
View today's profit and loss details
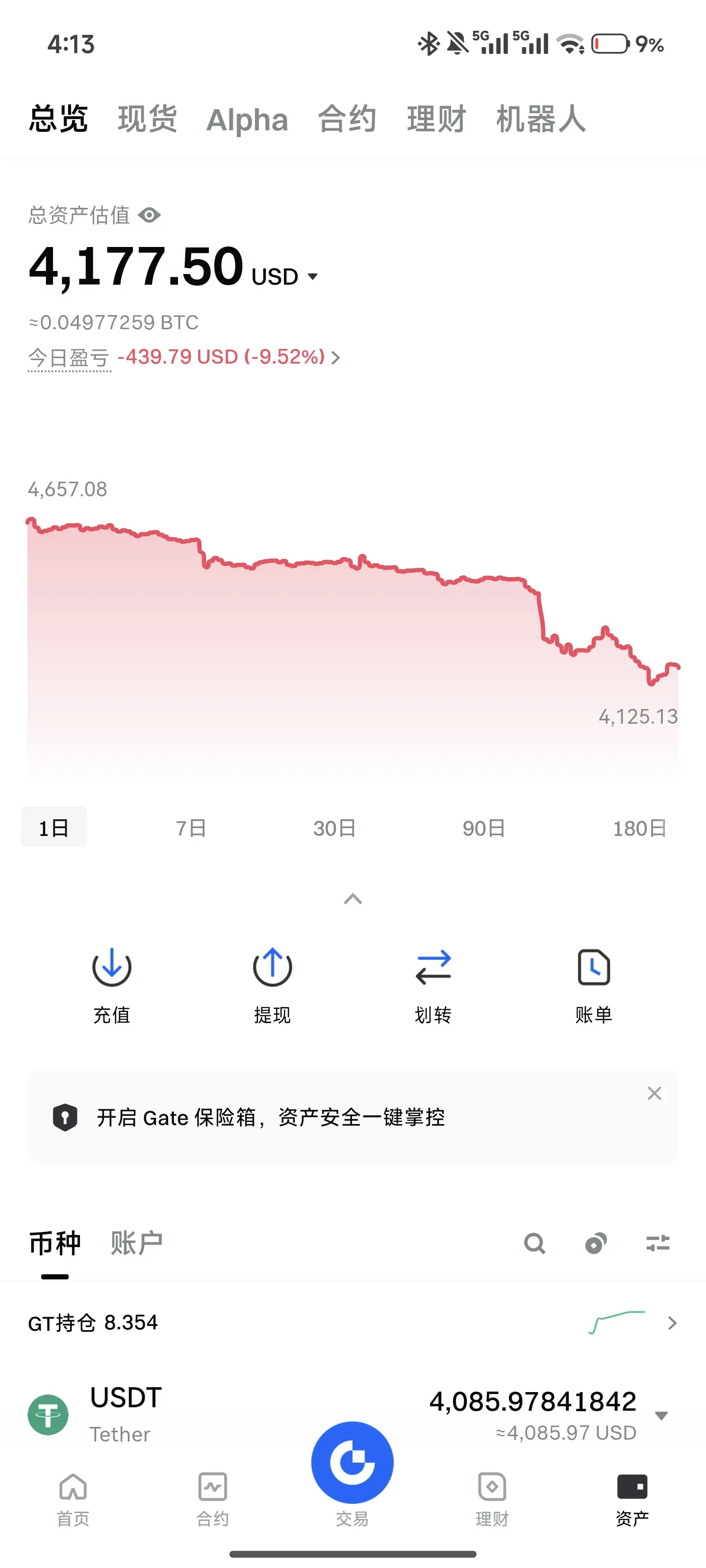click(x=228, y=357)
